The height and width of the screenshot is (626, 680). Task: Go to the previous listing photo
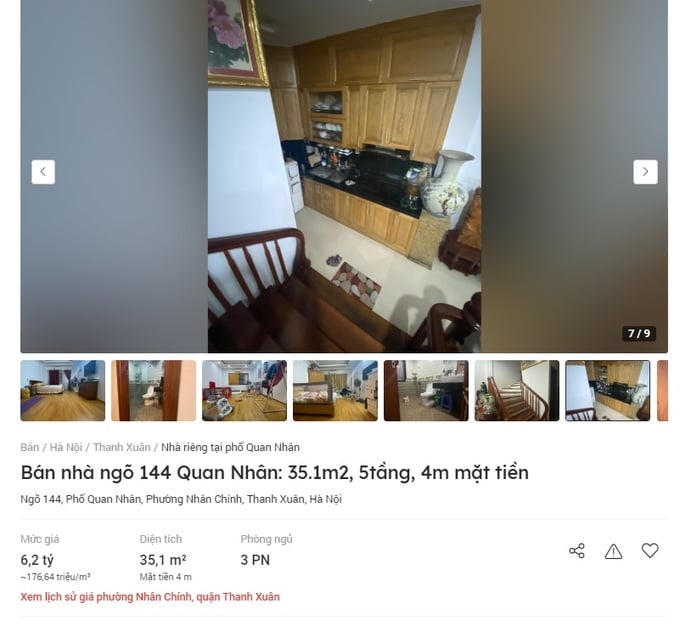pos(43,172)
